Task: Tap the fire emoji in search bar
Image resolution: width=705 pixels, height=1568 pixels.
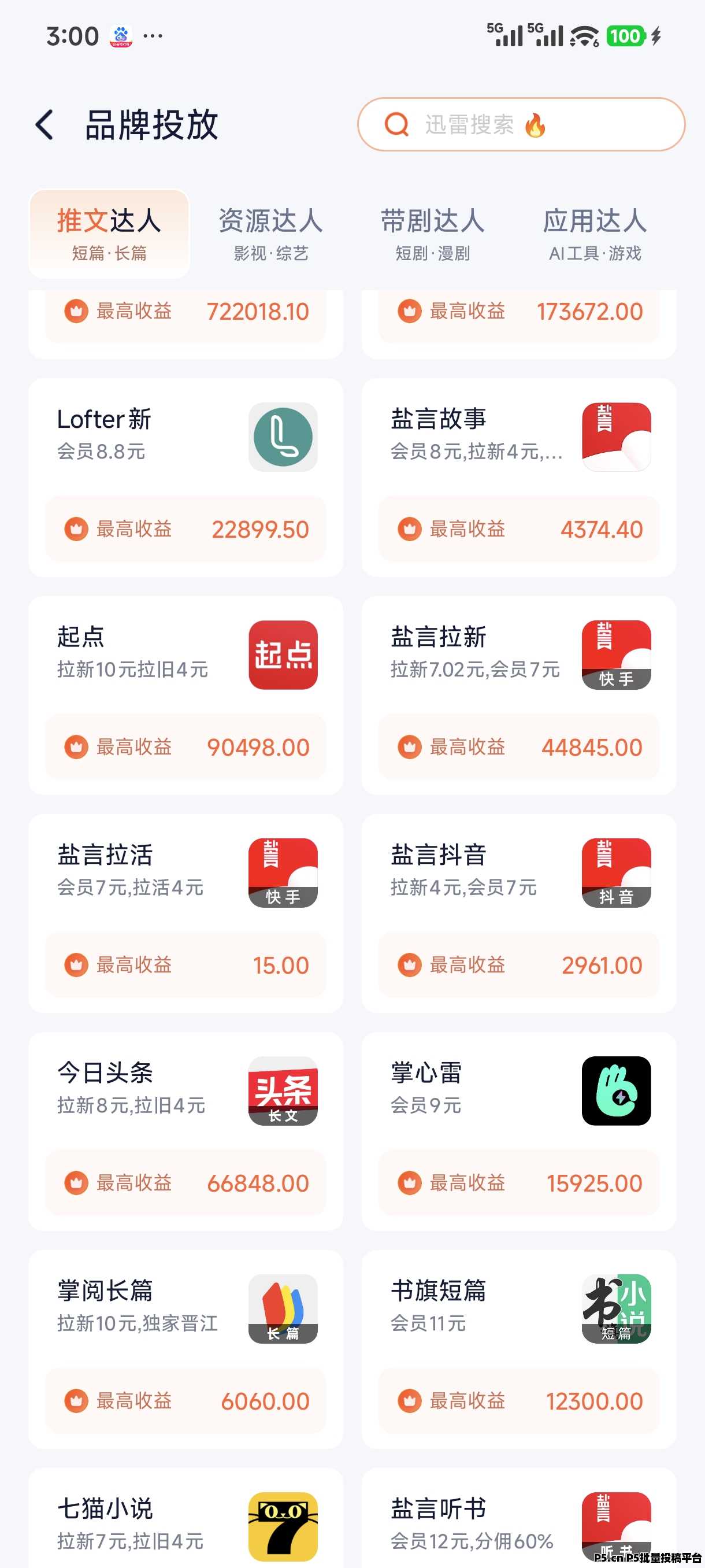Action: point(535,125)
